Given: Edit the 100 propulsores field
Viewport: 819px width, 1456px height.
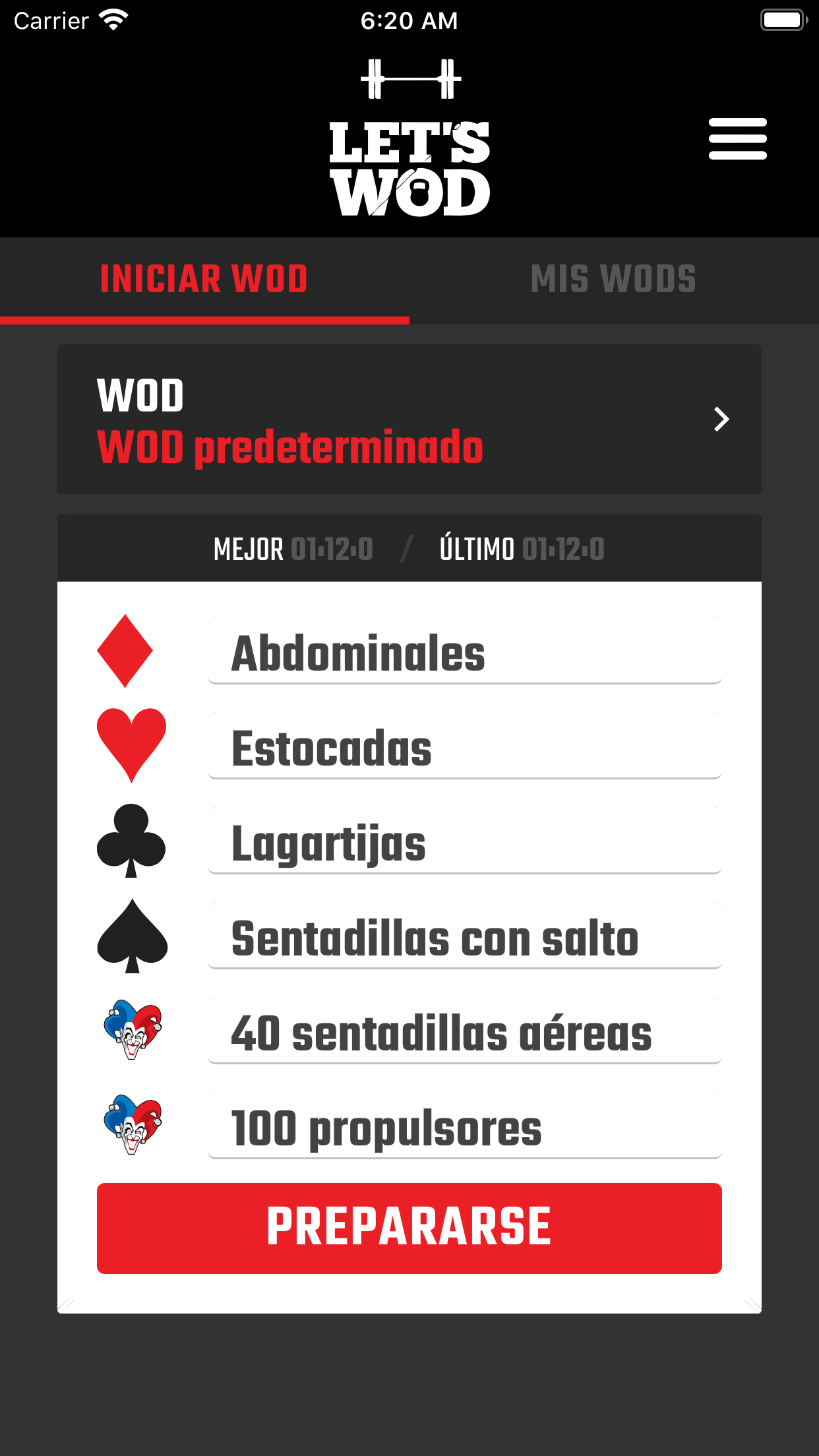Looking at the screenshot, I should (465, 1126).
